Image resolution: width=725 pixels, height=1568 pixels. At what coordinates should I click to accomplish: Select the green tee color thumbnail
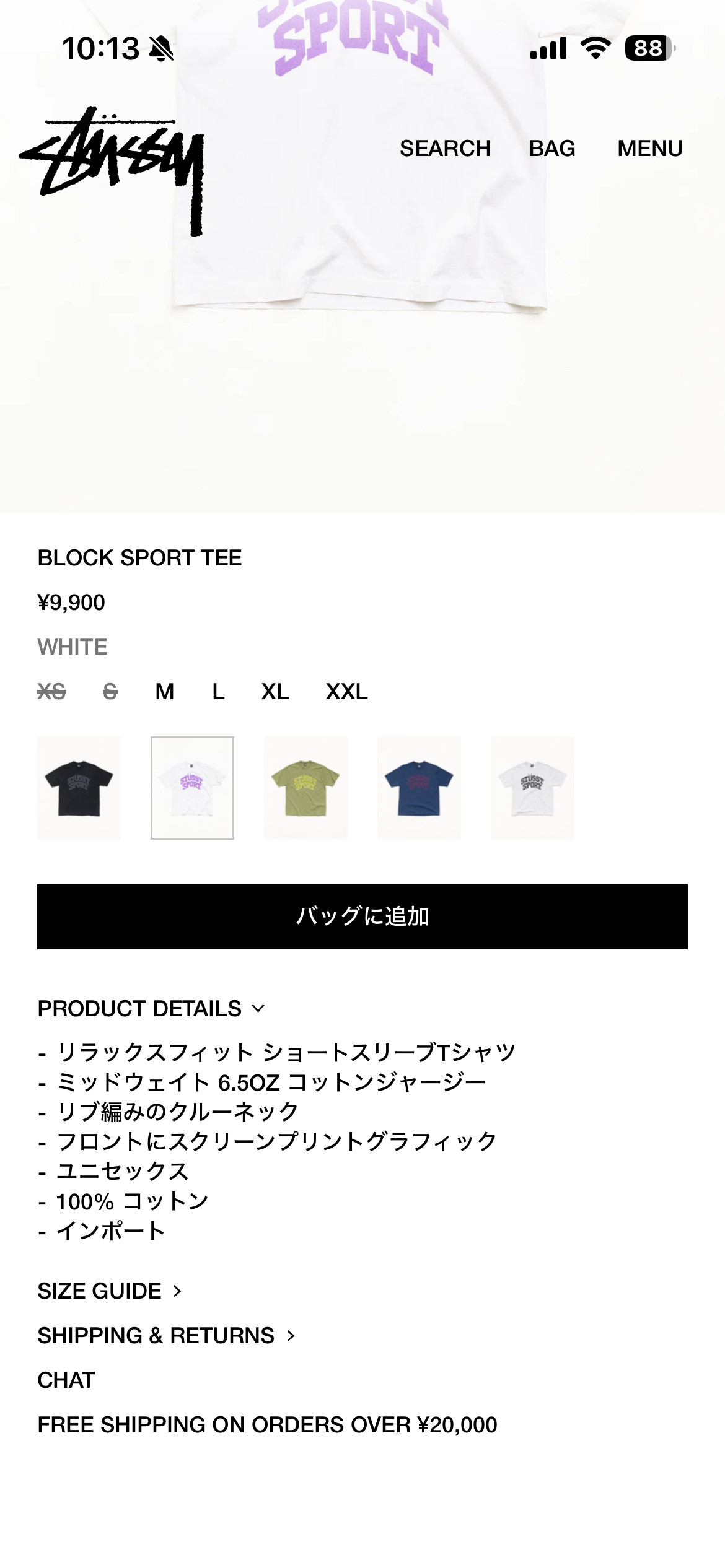(x=305, y=788)
